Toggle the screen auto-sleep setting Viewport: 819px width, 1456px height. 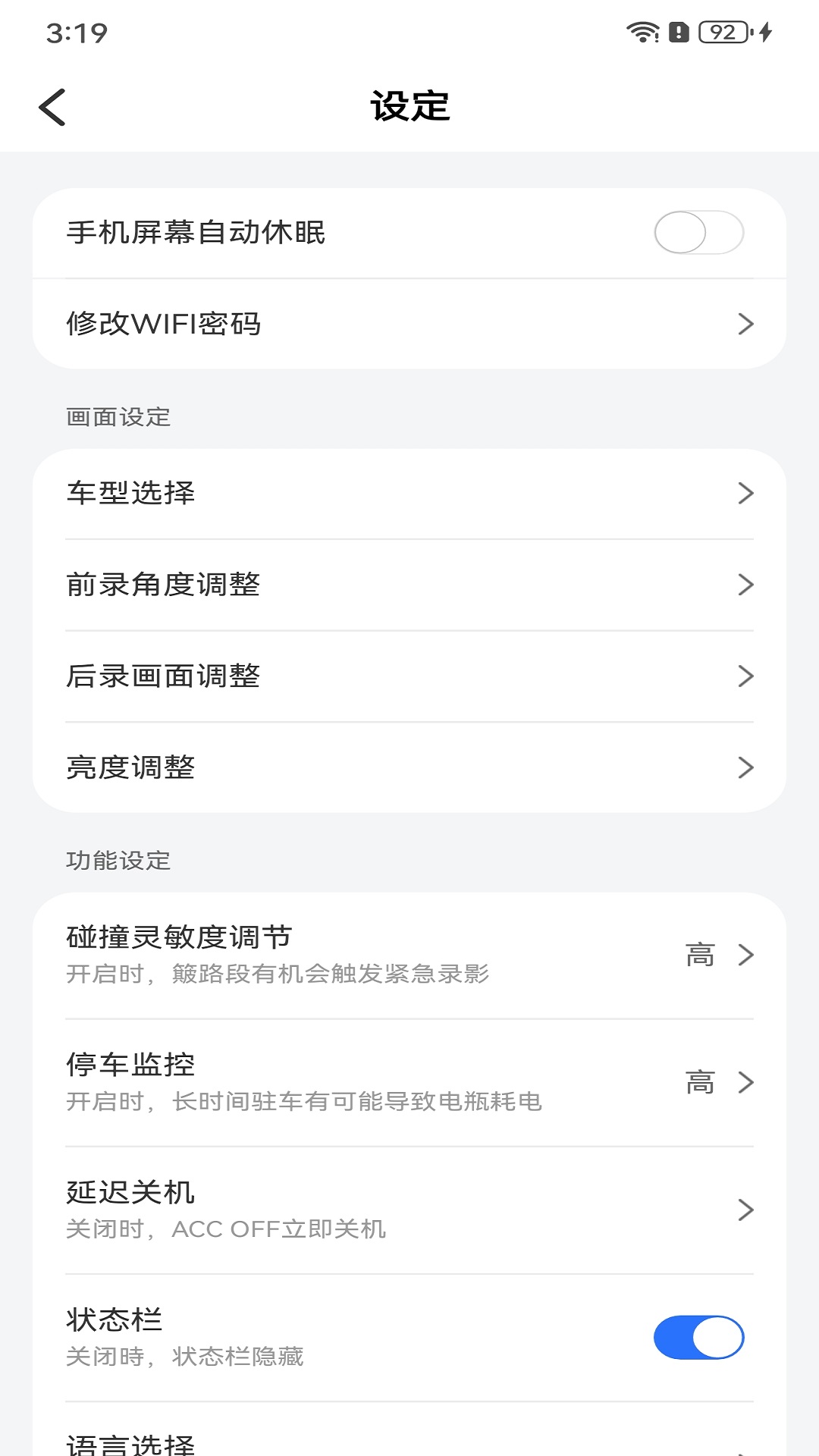tap(699, 234)
